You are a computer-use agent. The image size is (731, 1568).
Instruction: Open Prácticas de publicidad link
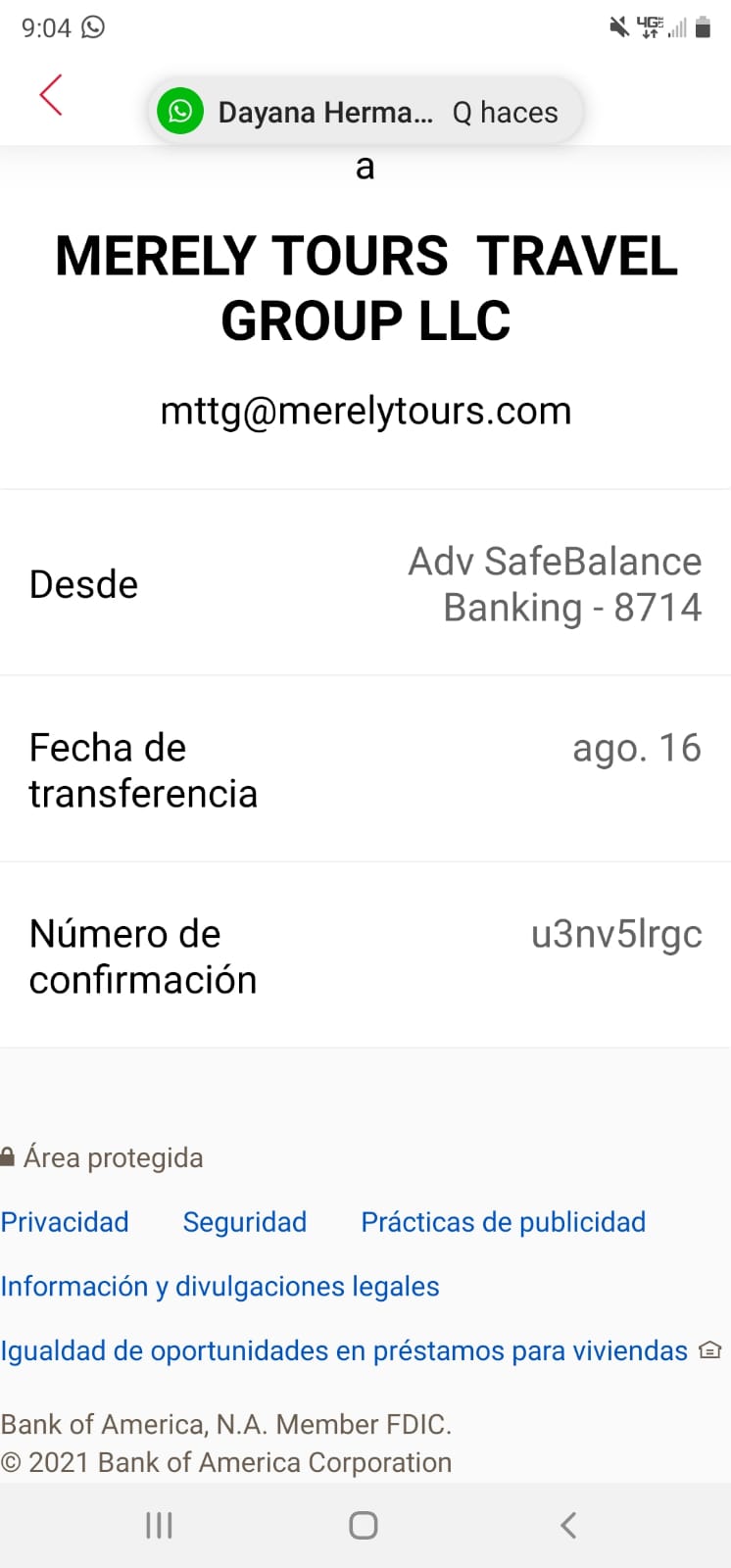click(503, 1222)
